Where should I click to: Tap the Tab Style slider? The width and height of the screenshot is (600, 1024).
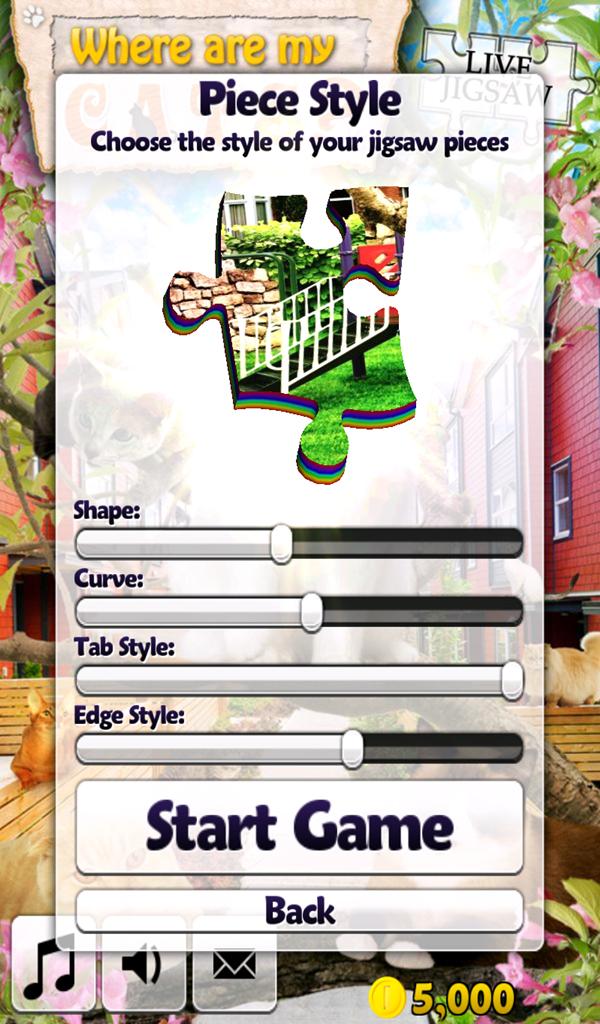[x=299, y=680]
